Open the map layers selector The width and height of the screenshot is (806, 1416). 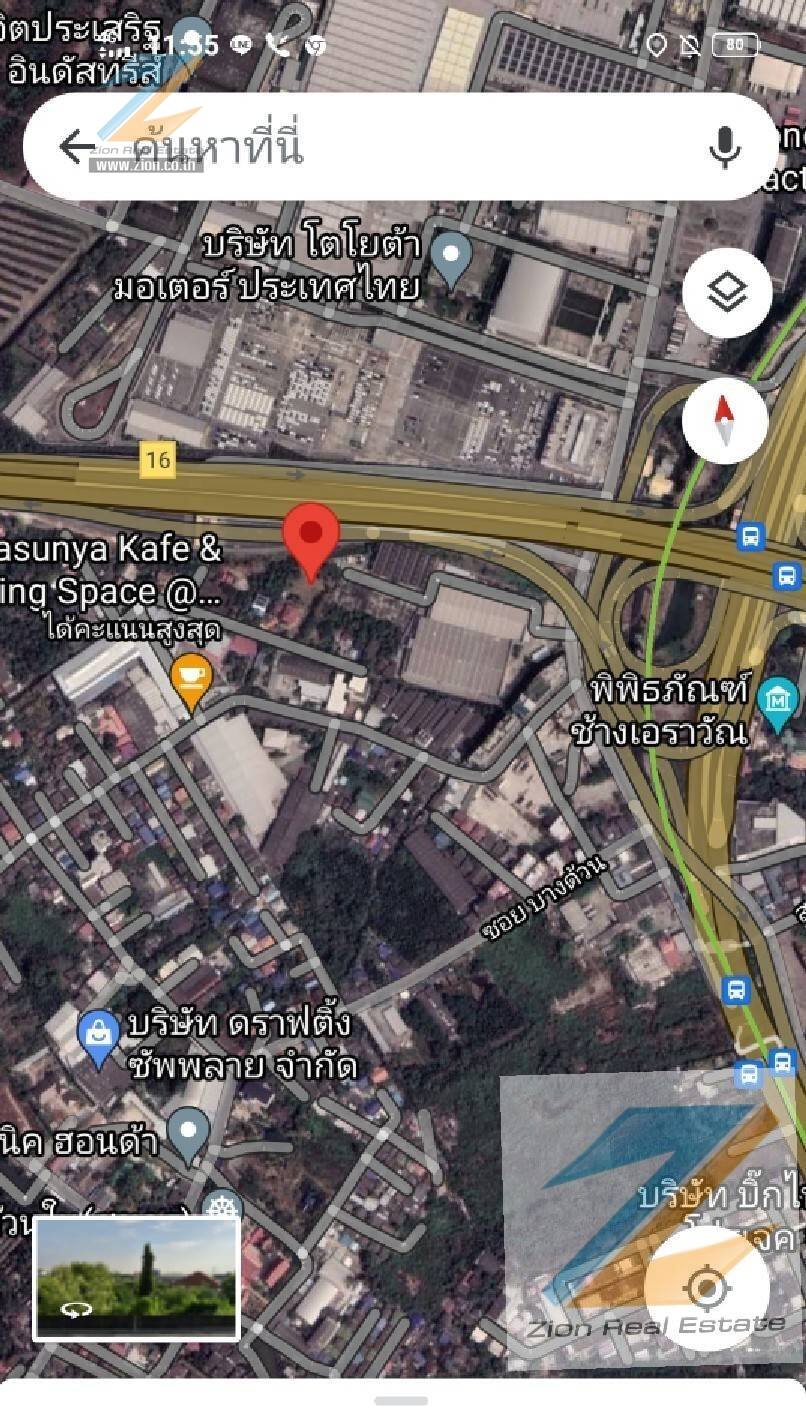coord(727,293)
